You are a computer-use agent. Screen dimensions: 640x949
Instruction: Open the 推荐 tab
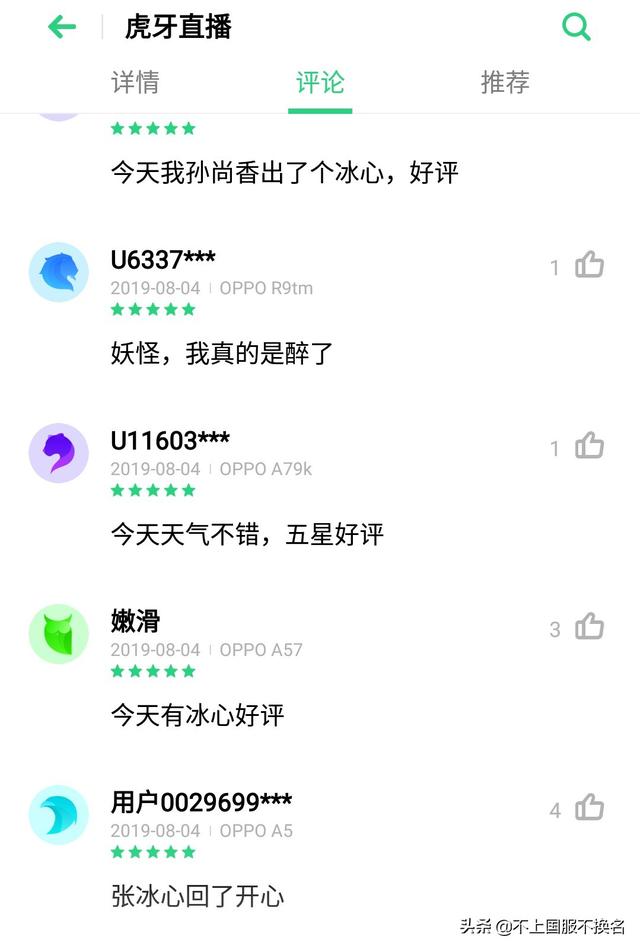[505, 82]
